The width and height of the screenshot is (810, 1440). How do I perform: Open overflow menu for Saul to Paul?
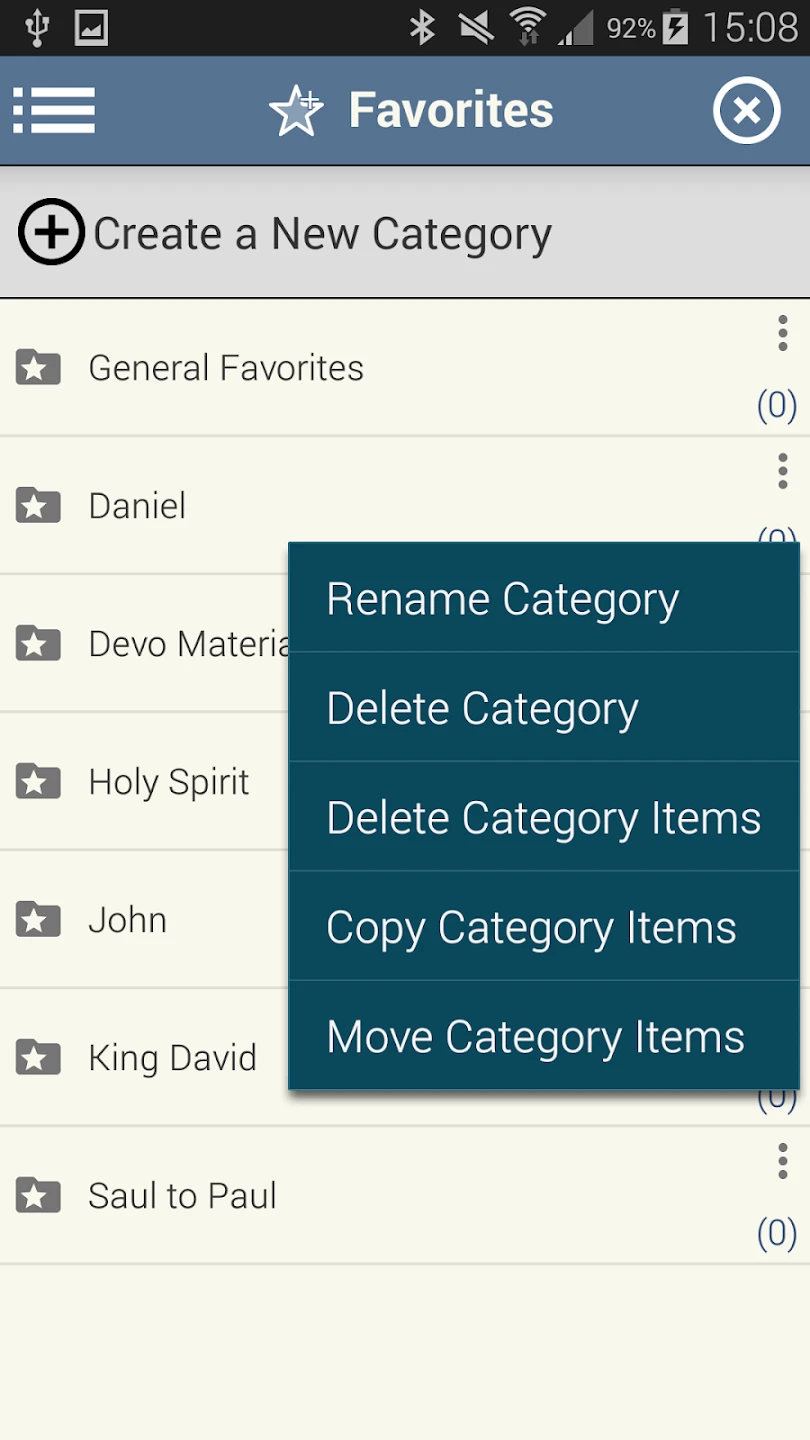click(x=782, y=1162)
